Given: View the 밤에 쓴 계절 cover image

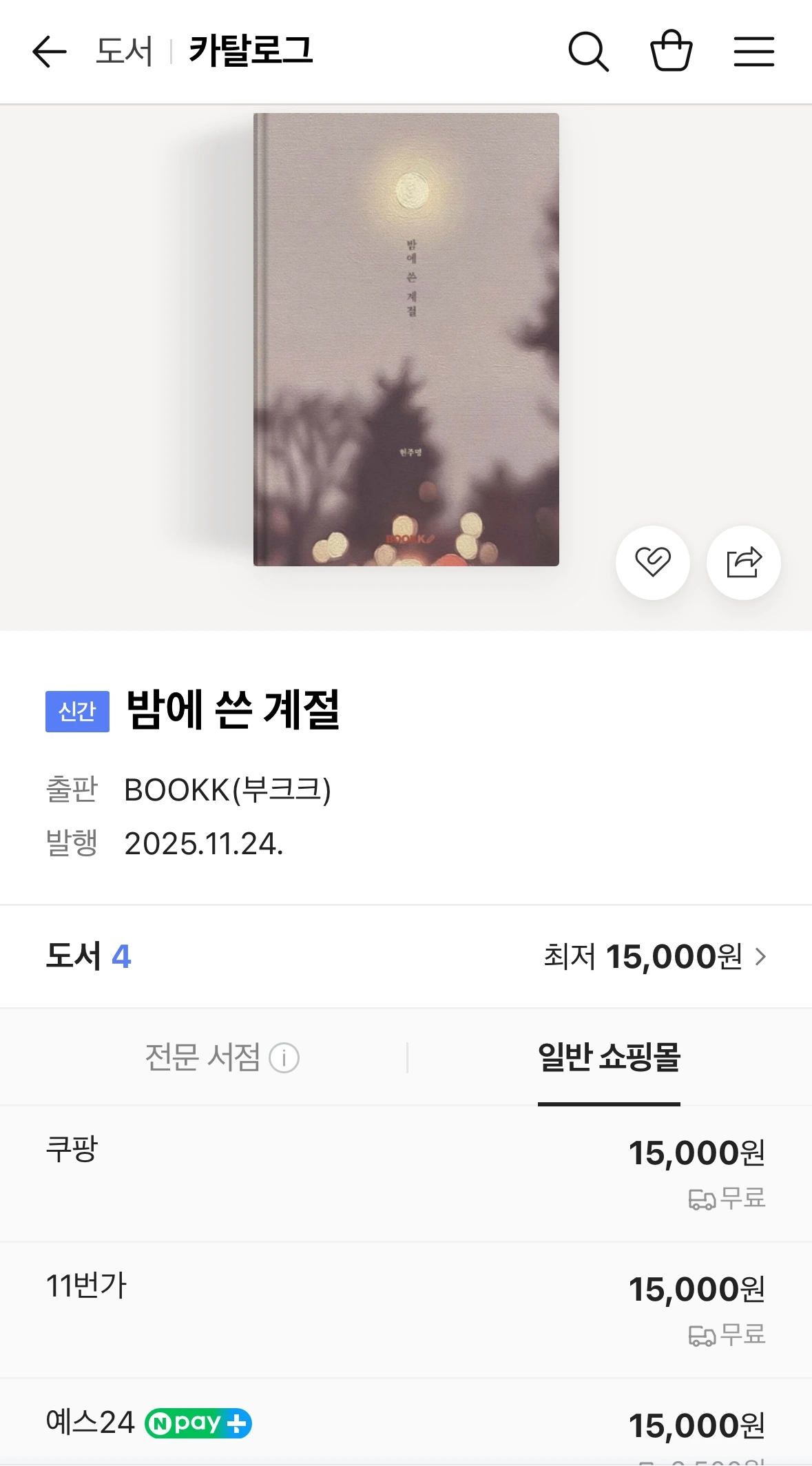Looking at the screenshot, I should tap(406, 340).
